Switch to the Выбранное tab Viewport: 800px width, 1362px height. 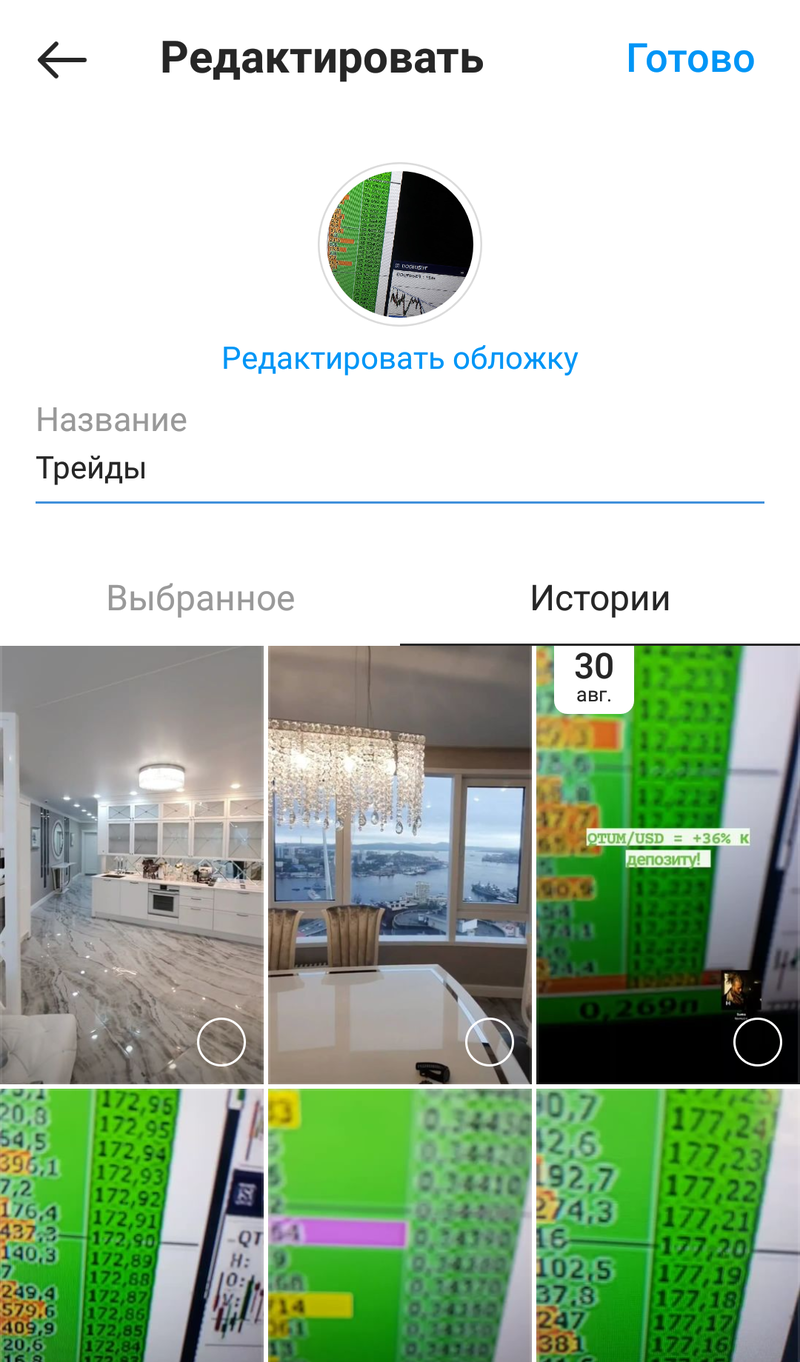point(200,598)
